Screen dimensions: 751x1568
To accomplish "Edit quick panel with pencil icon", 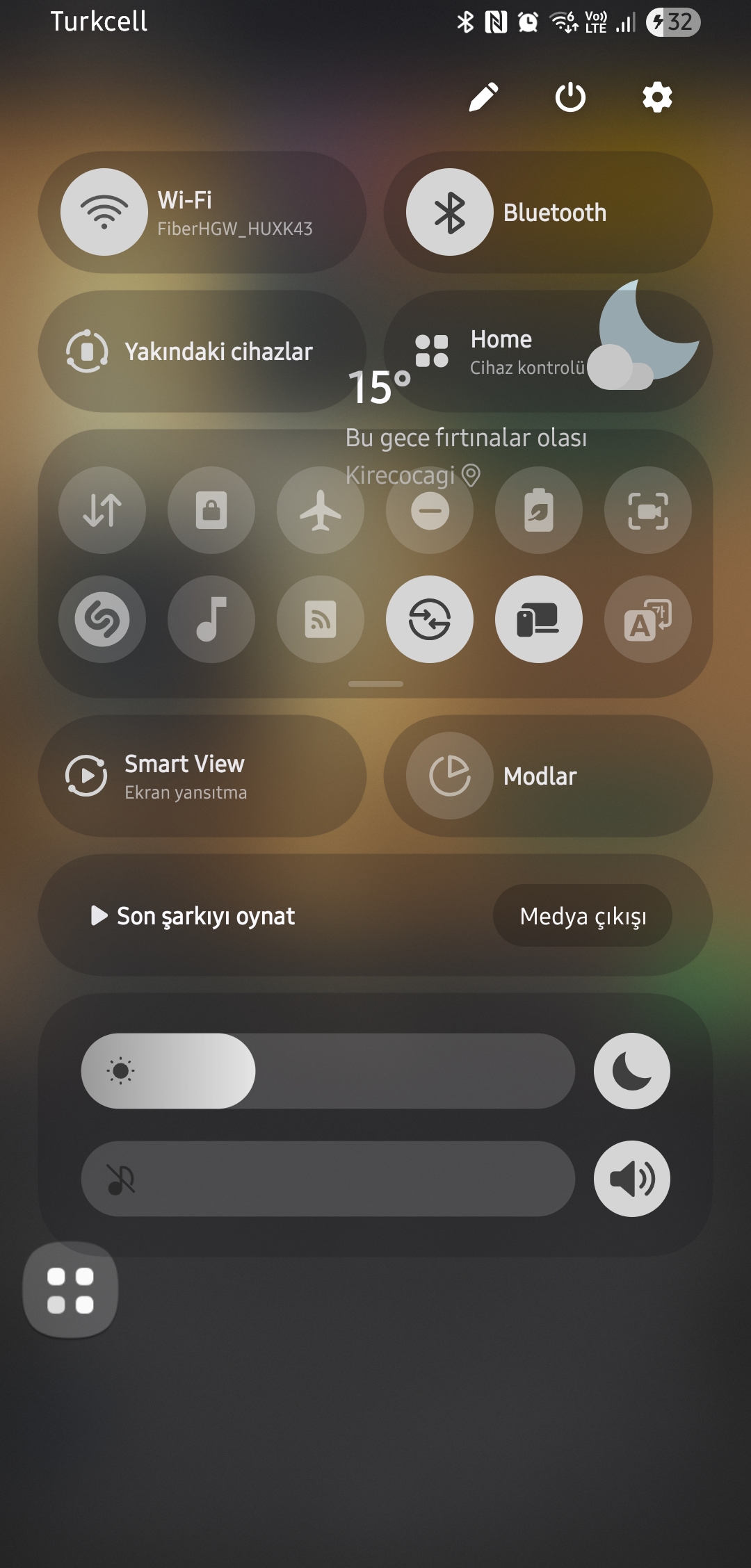I will point(483,97).
